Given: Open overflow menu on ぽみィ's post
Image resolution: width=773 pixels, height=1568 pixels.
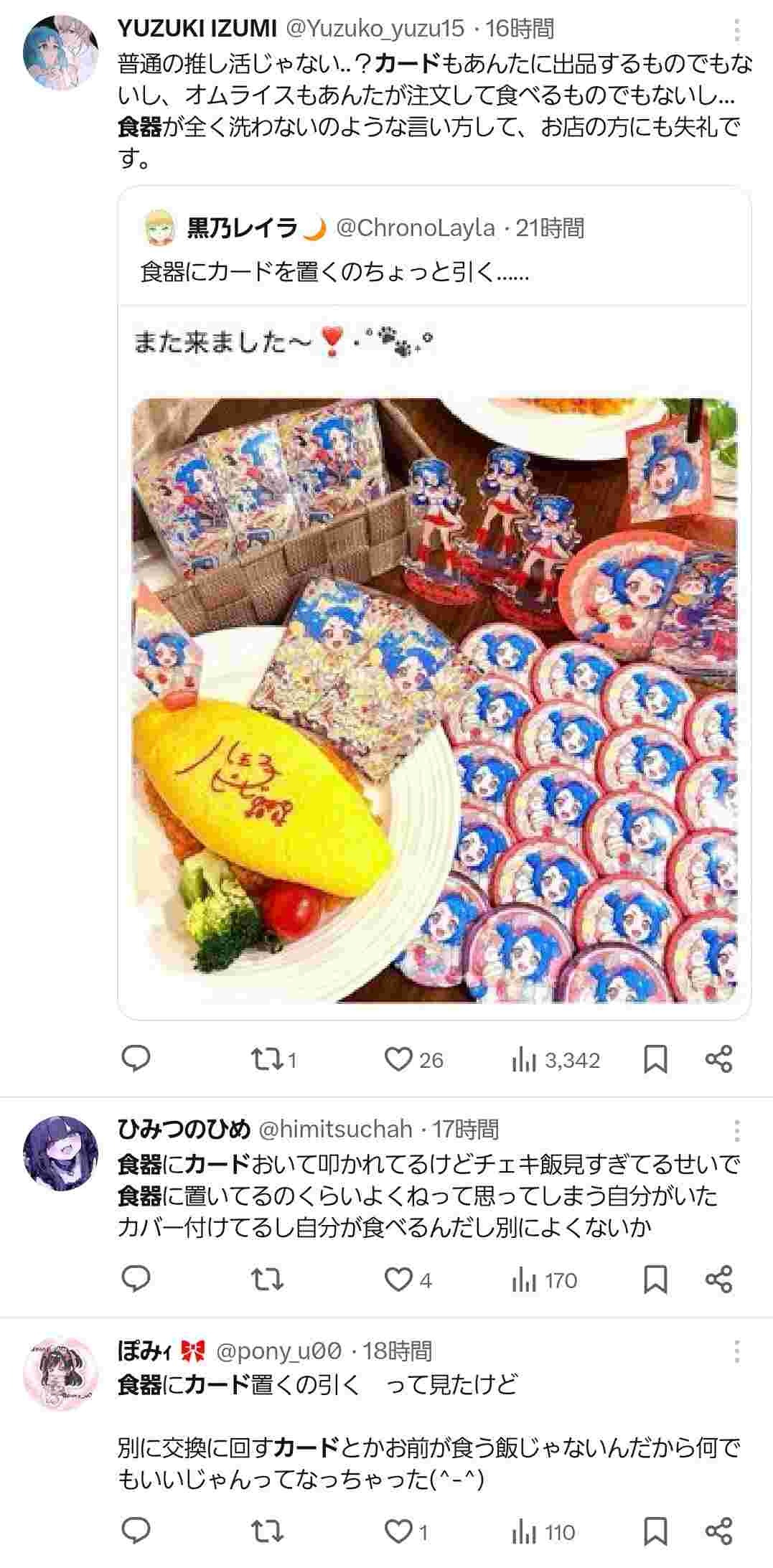Looking at the screenshot, I should (736, 1353).
